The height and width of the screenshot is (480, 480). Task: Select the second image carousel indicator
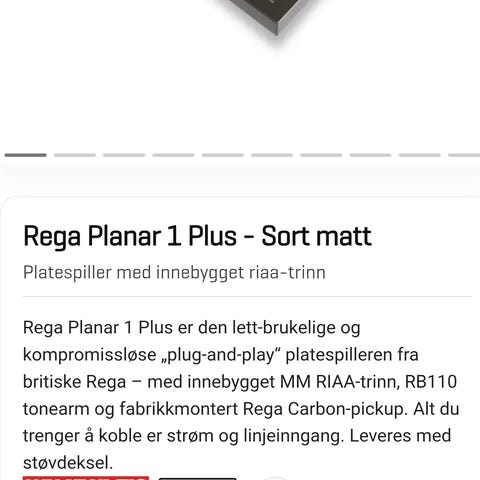(75, 155)
